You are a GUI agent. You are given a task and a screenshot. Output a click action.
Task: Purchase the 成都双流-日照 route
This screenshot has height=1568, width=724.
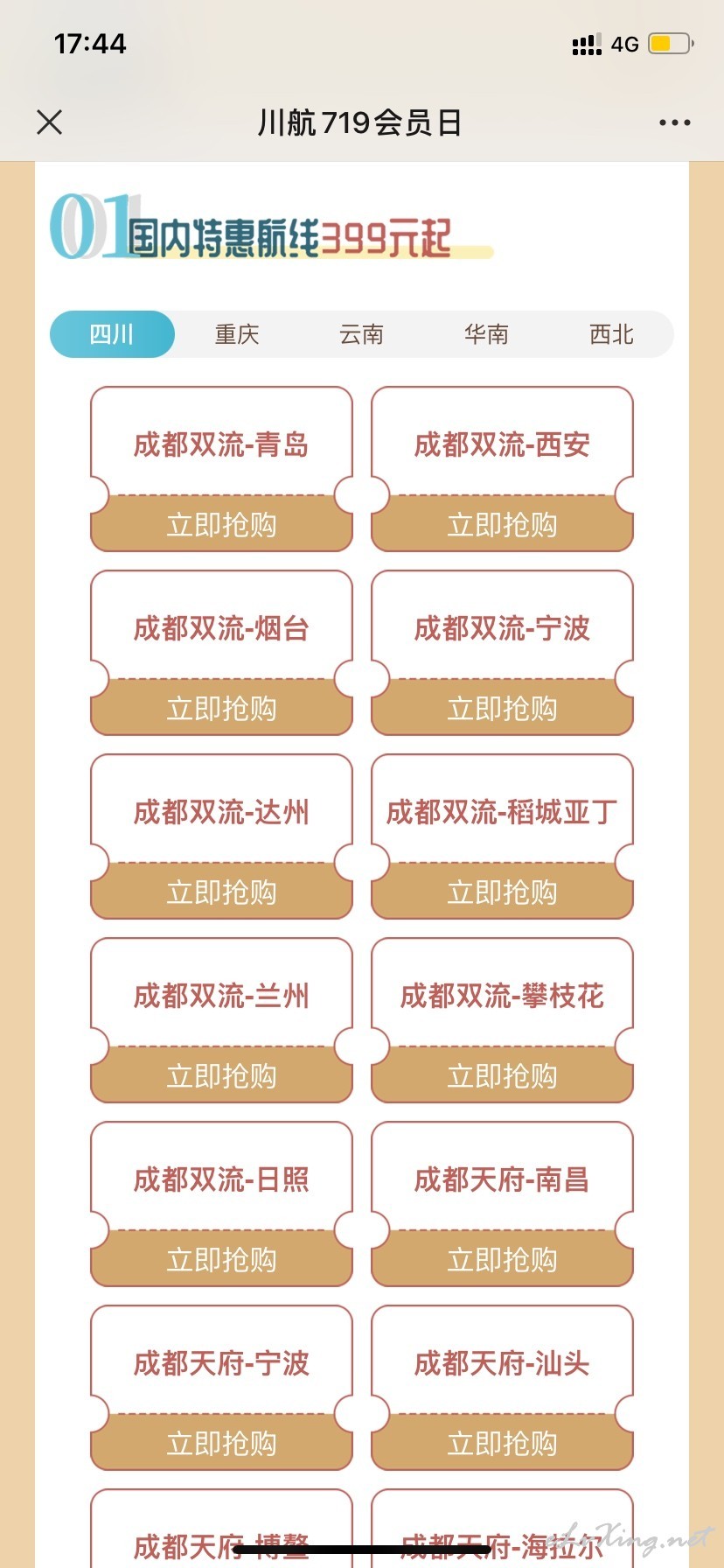pos(221,1259)
